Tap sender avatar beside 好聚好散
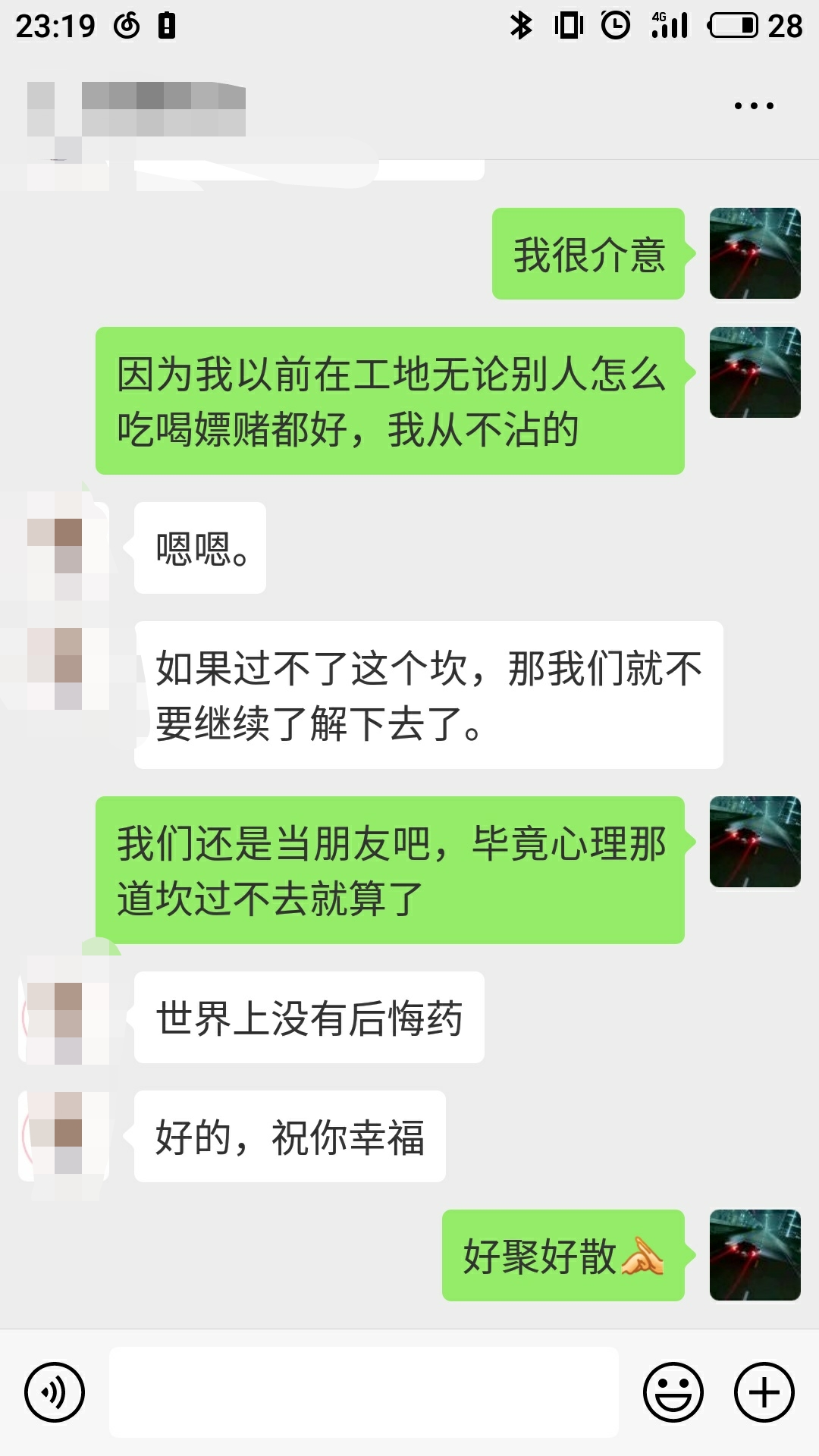 [755, 1255]
